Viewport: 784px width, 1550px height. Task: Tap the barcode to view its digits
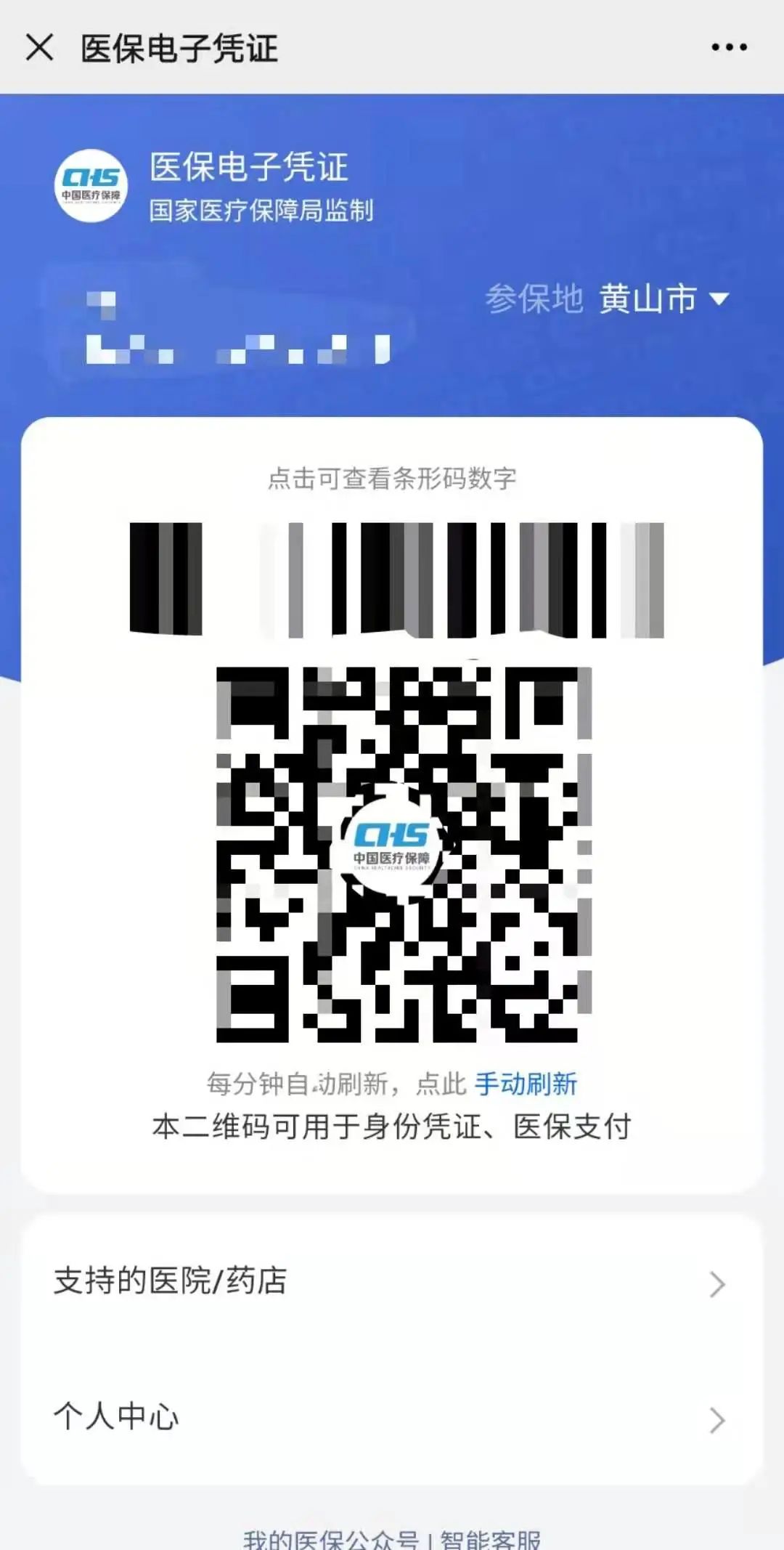tap(396, 580)
